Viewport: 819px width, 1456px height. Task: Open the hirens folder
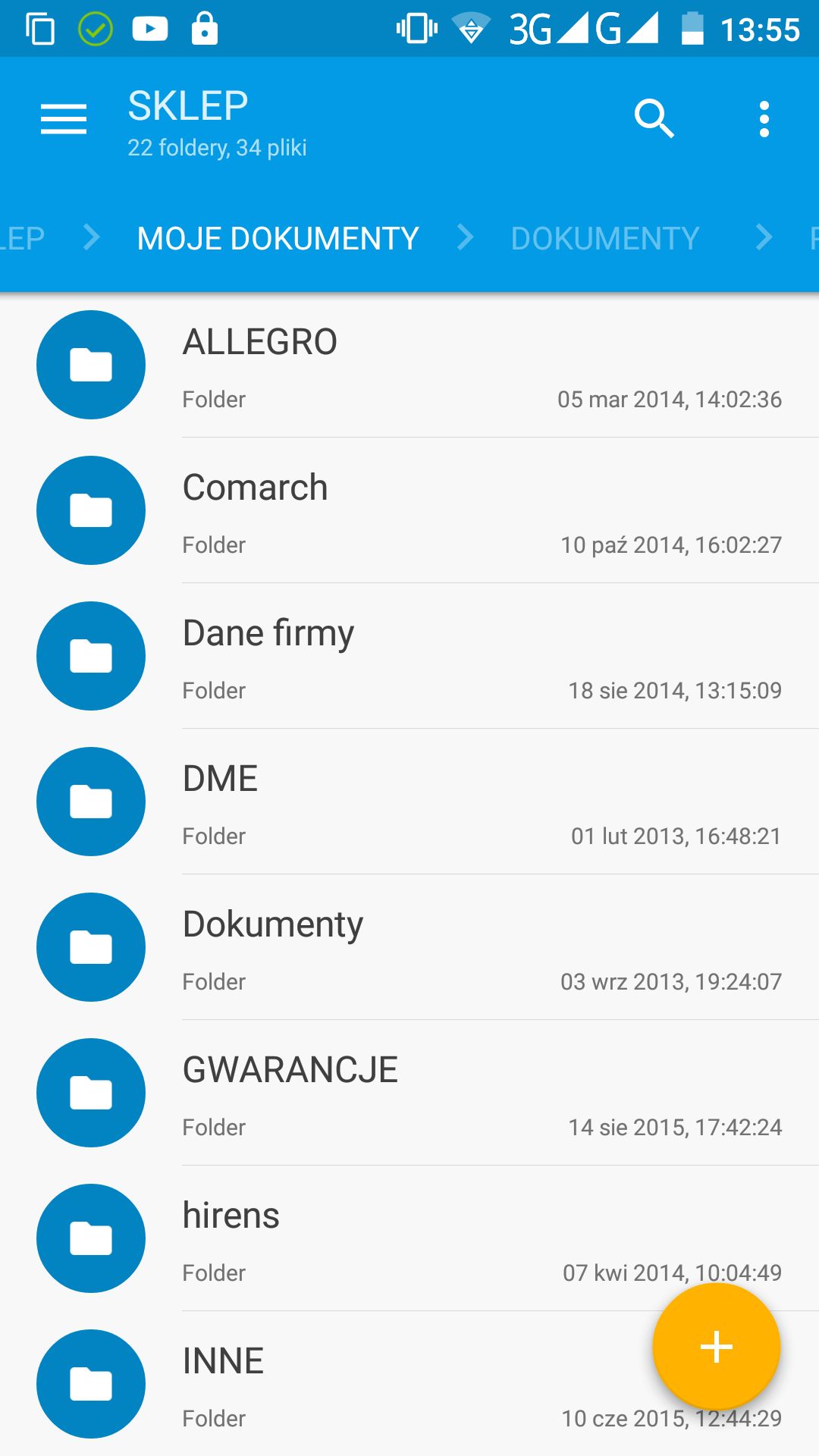point(409,1238)
